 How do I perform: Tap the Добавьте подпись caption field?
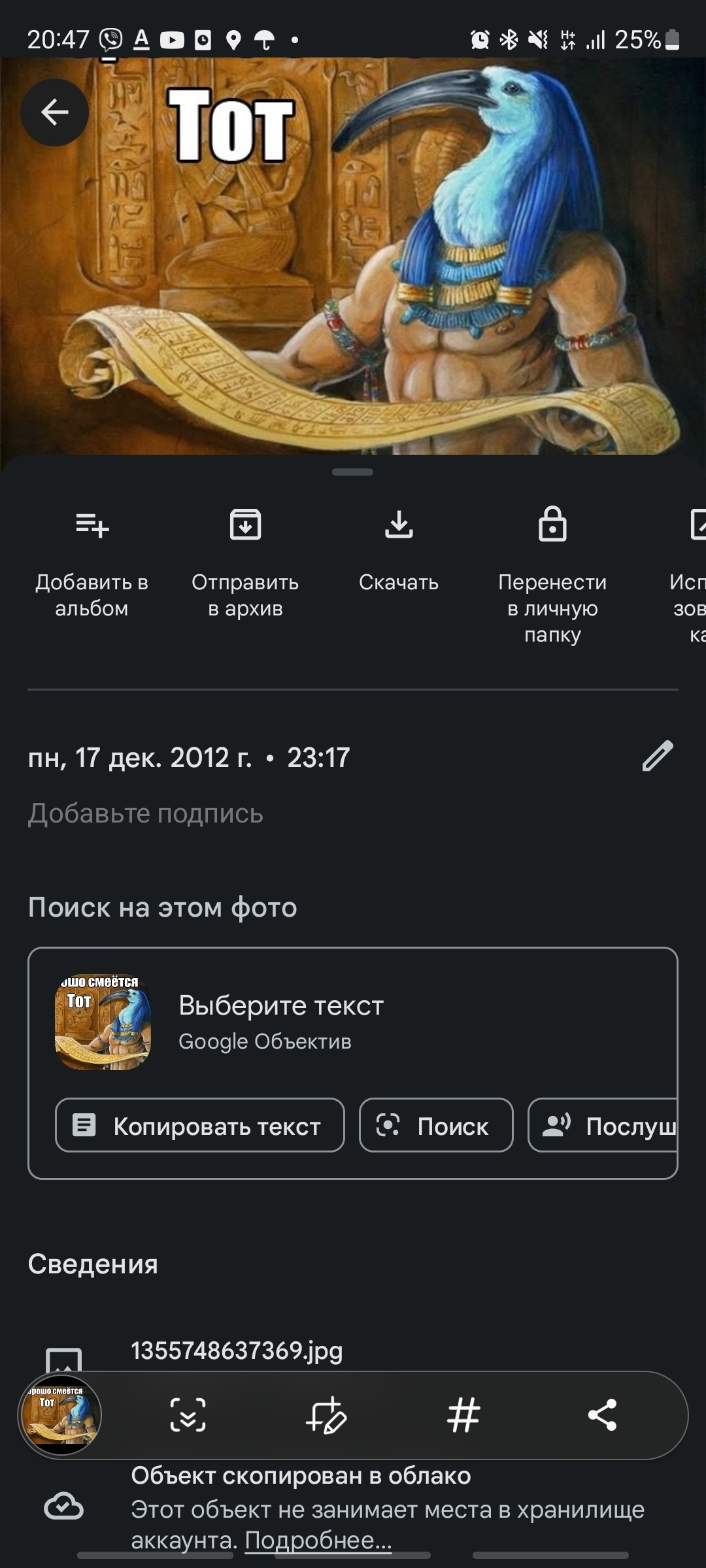[146, 814]
